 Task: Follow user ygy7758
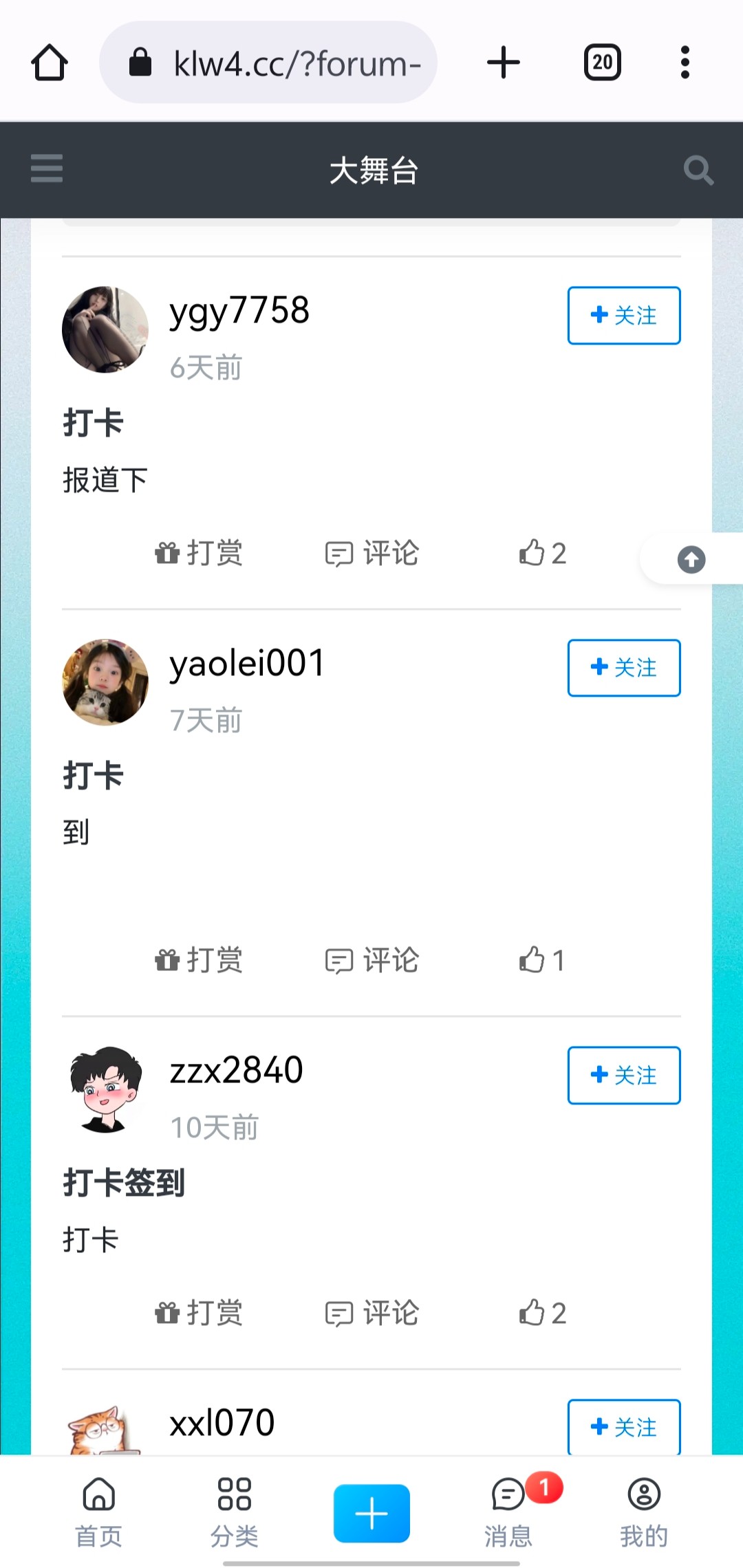(x=623, y=316)
